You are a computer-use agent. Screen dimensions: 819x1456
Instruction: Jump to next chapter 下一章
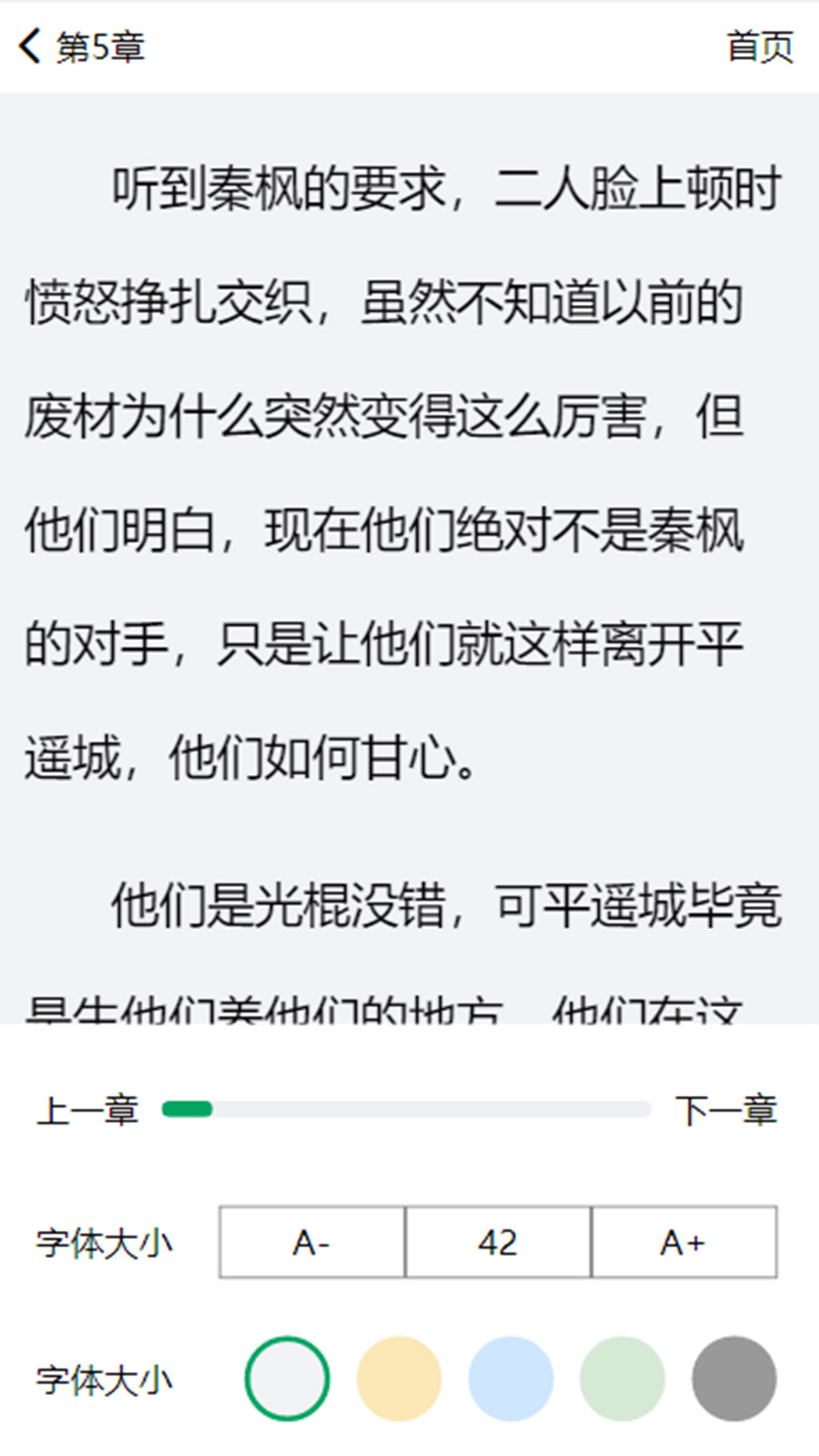click(726, 1110)
